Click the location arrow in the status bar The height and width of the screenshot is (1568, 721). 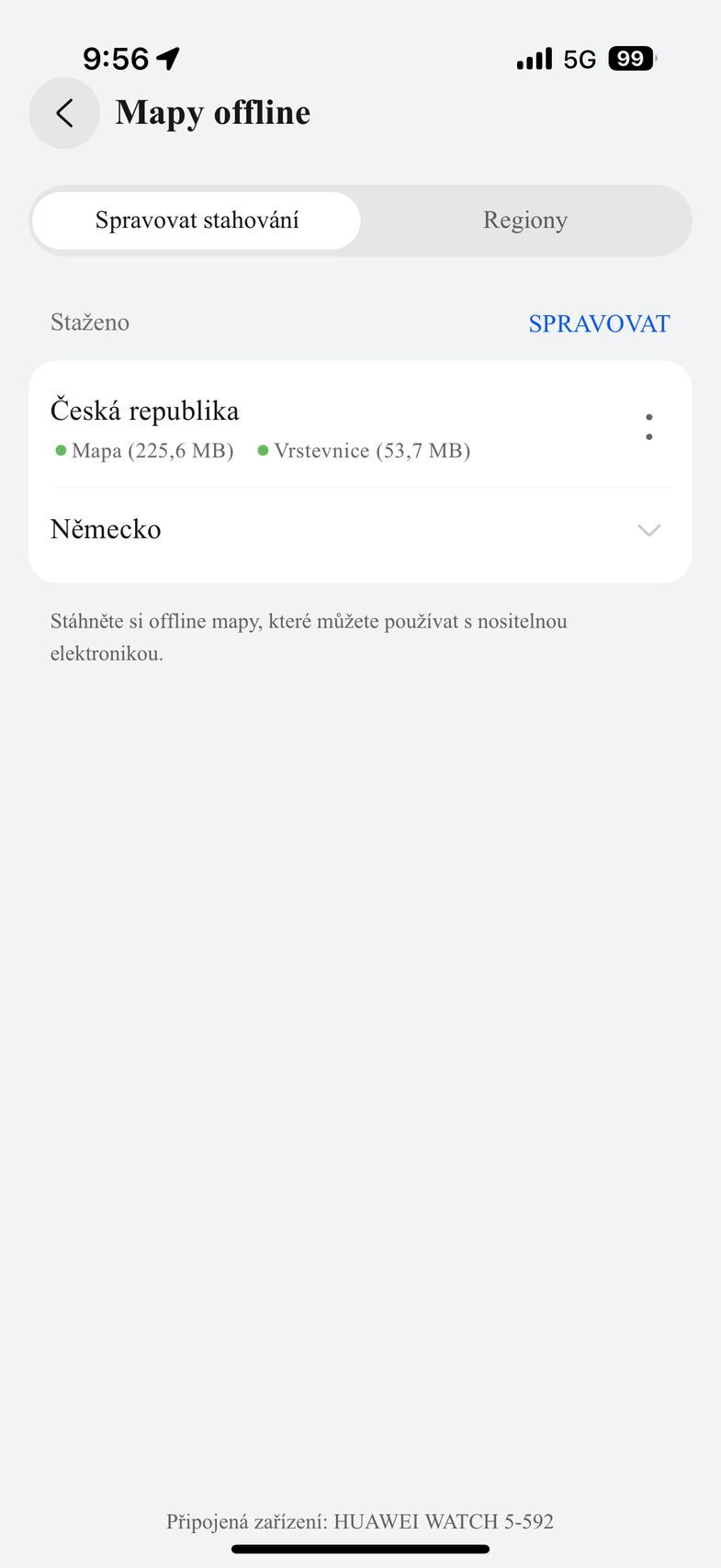pyautogui.click(x=165, y=57)
